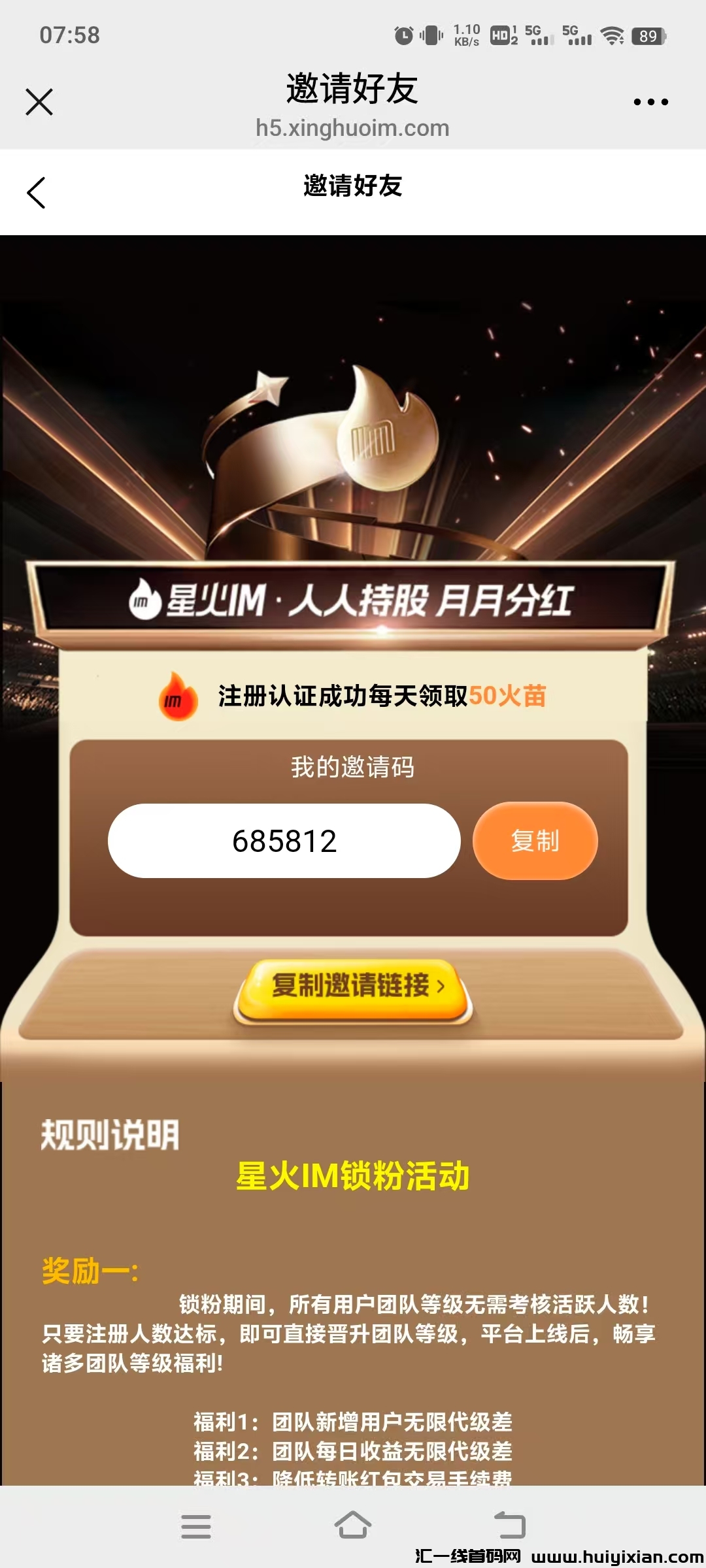Close the in-app browser page
The image size is (706, 1568).
pyautogui.click(x=39, y=102)
